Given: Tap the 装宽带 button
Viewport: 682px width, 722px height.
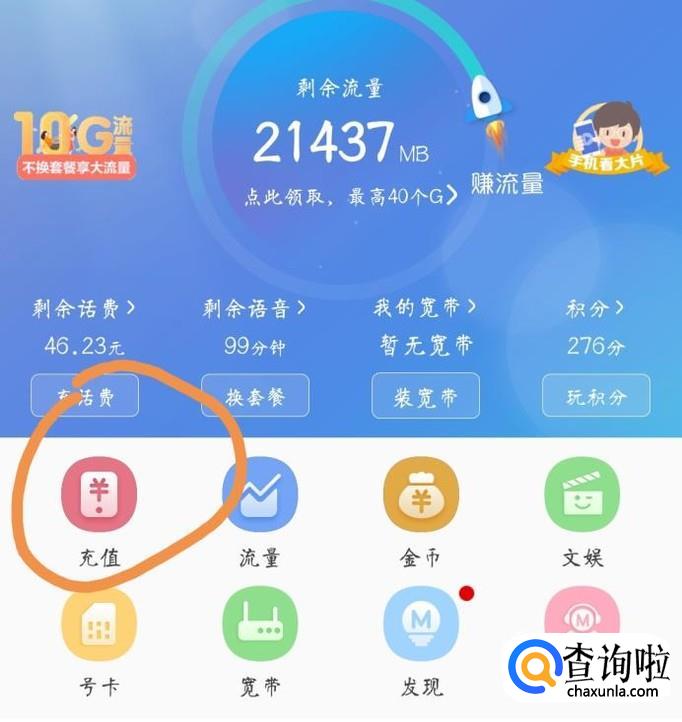Looking at the screenshot, I should (x=426, y=396).
